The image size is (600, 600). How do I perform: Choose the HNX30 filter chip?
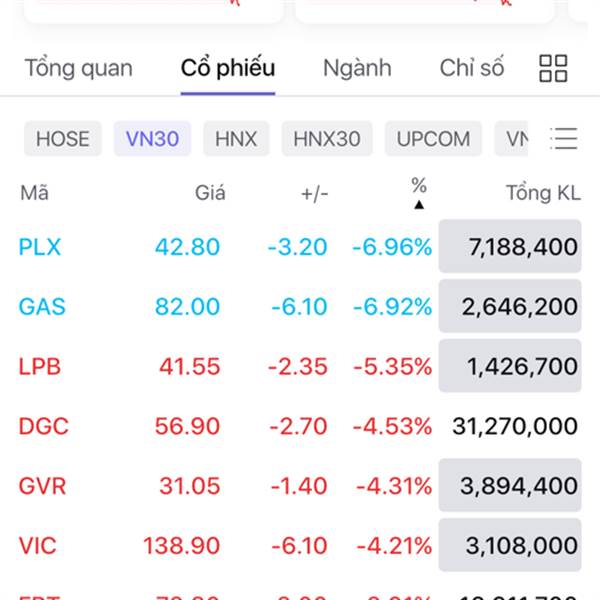point(327,139)
